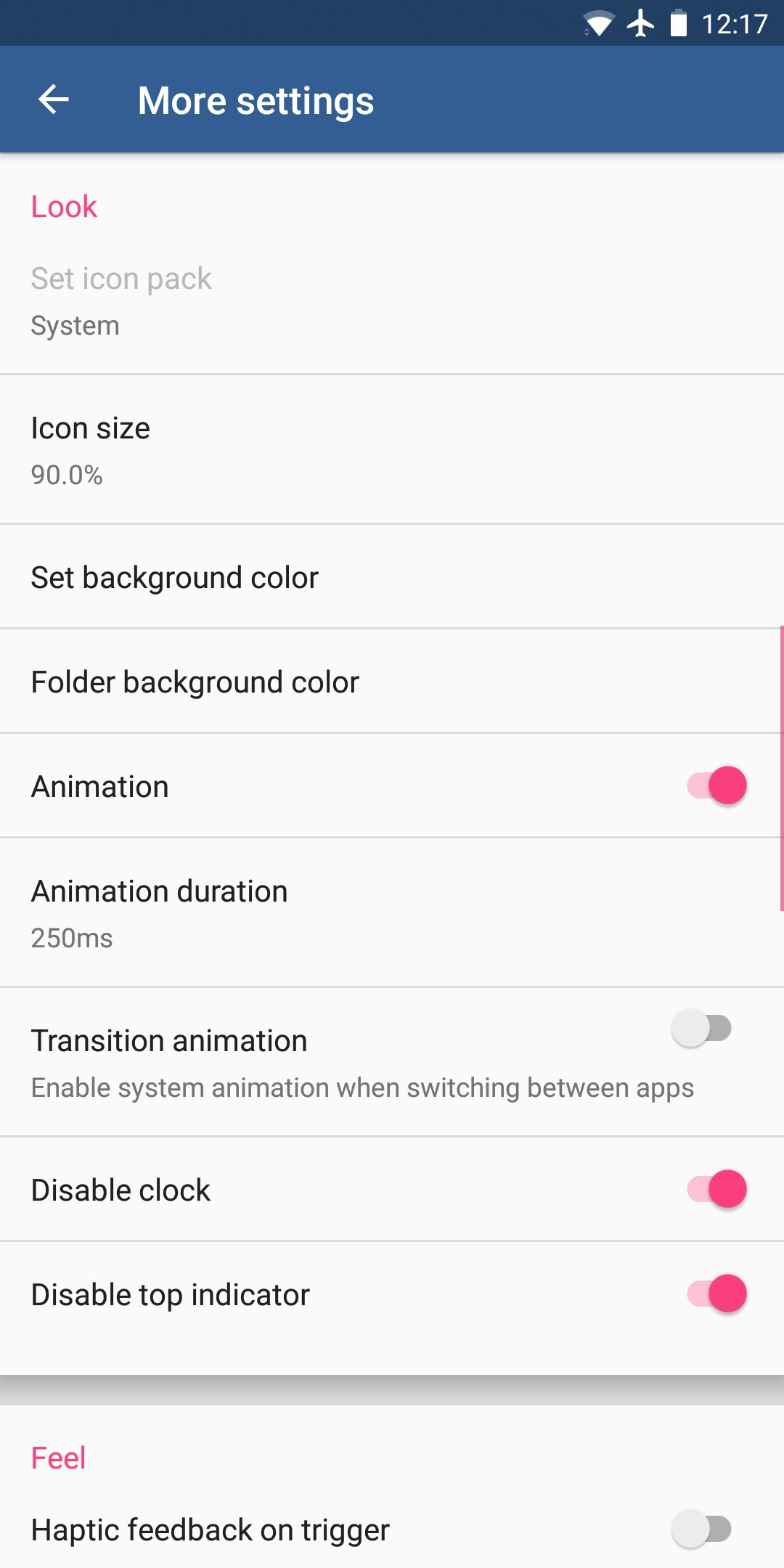Viewport: 784px width, 1568px height.
Task: Go back from More settings
Action: point(54,99)
